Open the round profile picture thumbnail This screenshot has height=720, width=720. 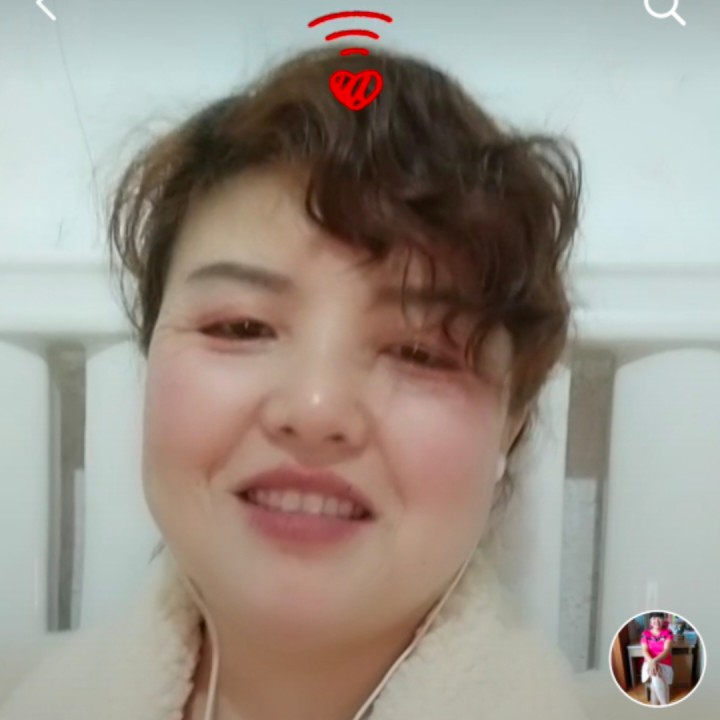[x=657, y=658]
